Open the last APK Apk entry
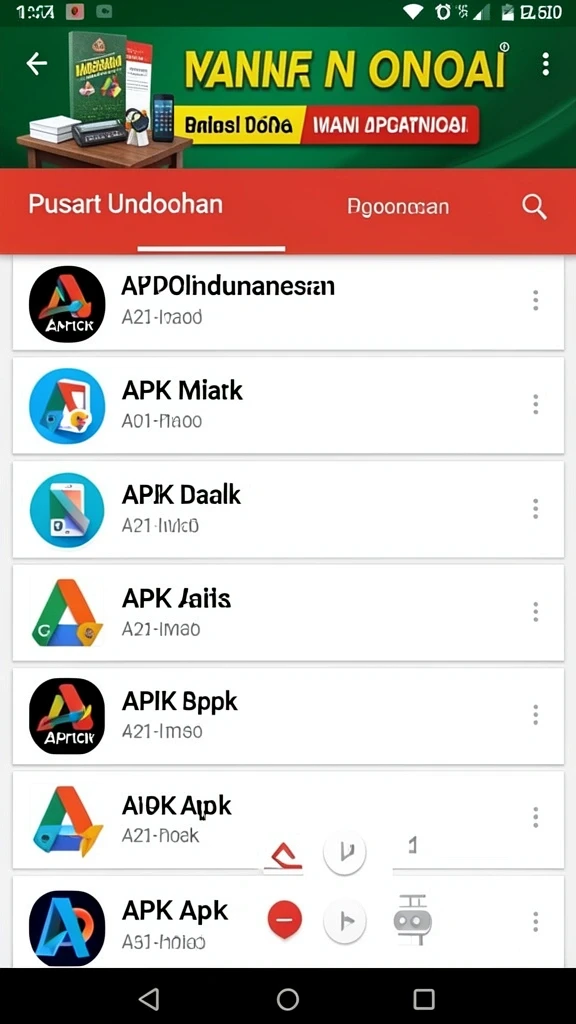 [x=288, y=921]
